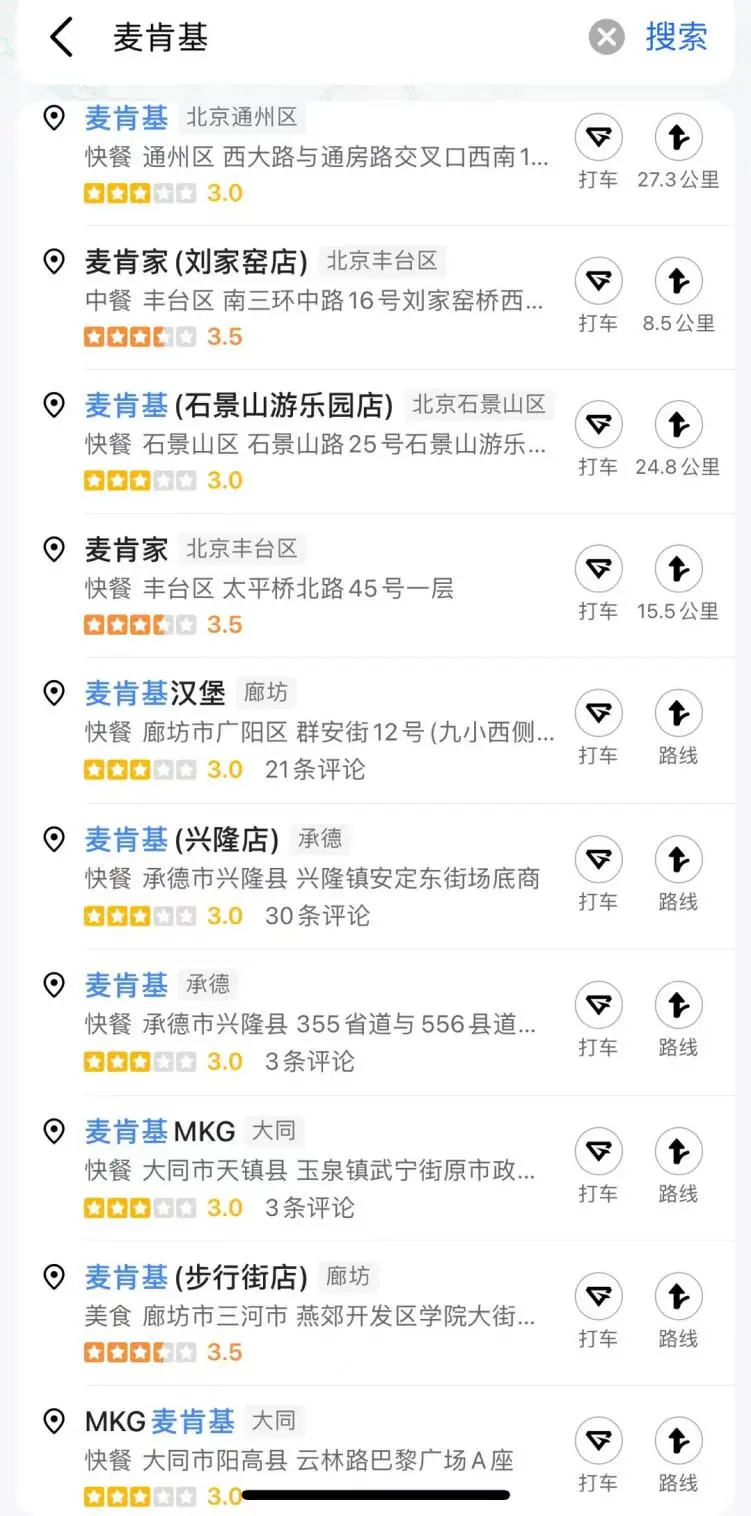The height and width of the screenshot is (1516, 751).
Task: Tap the location pin next to 麦肯基 MKG
Action: point(53,1131)
